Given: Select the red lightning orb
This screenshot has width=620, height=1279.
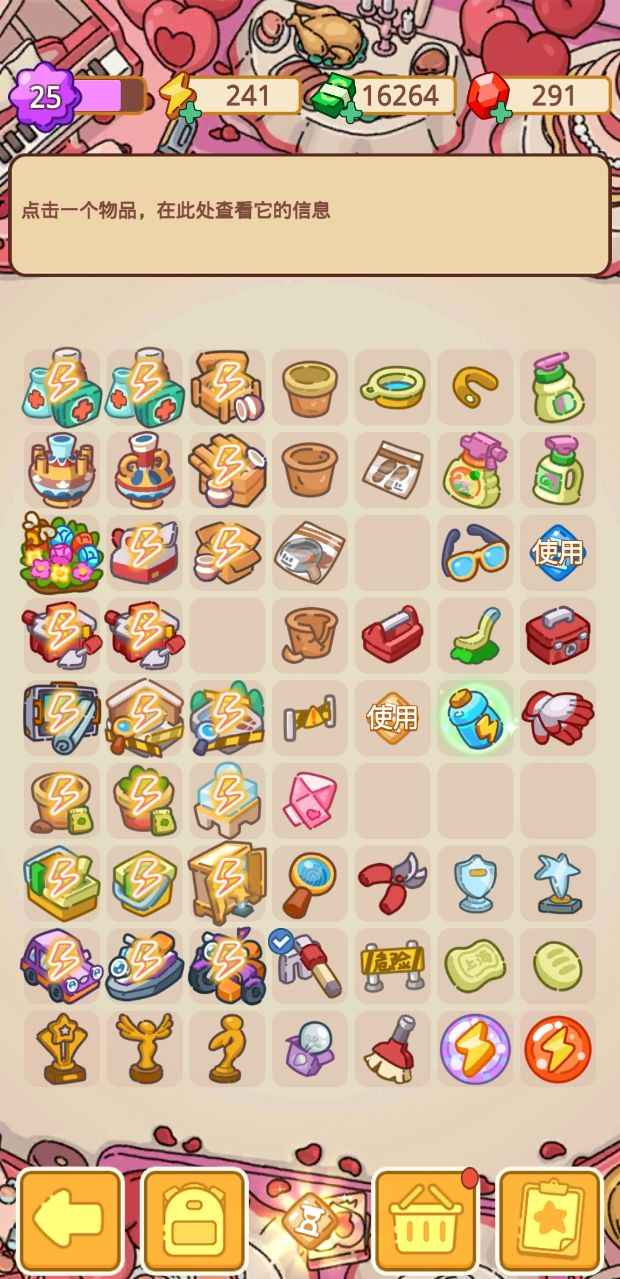Looking at the screenshot, I should [557, 1049].
